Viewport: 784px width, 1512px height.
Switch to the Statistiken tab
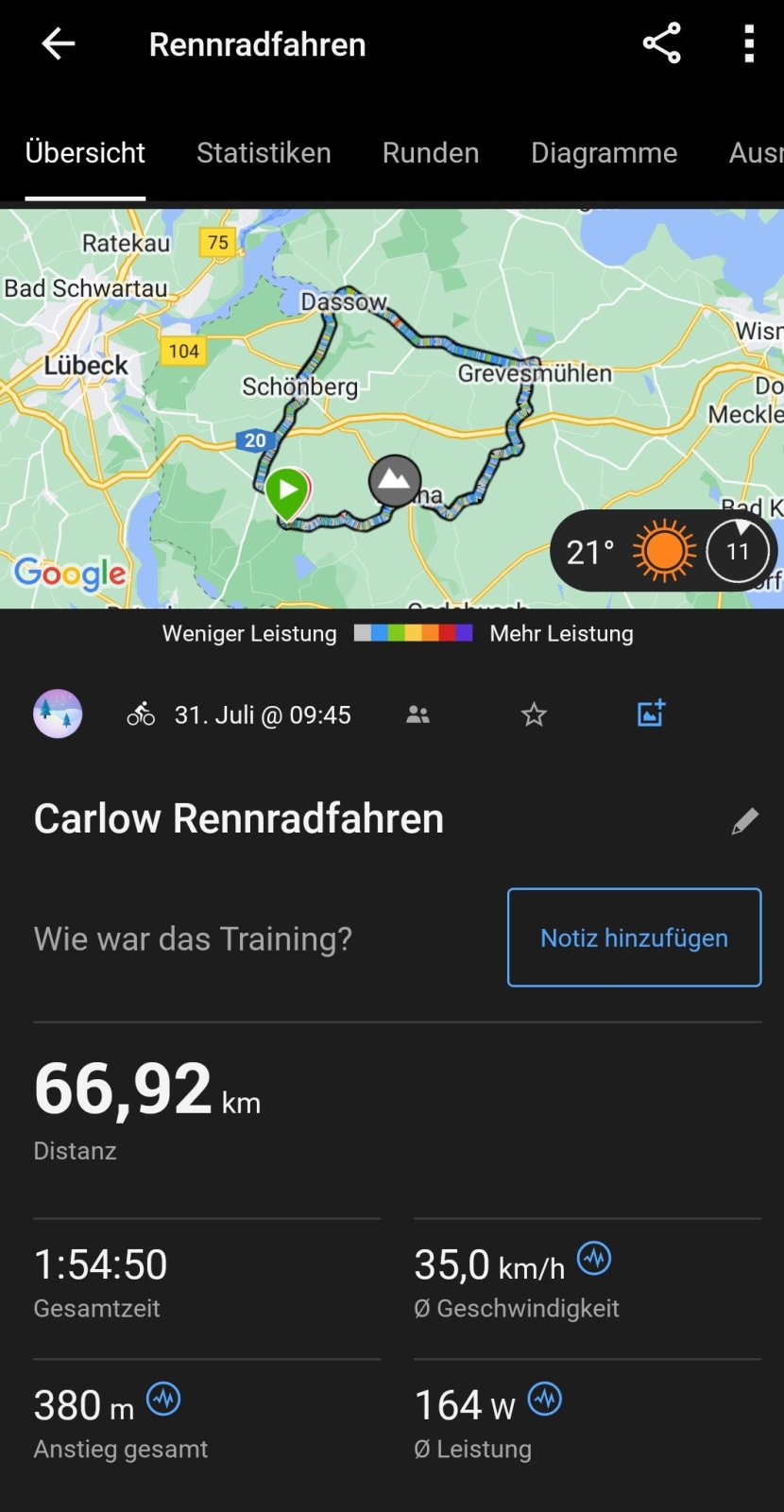tap(264, 153)
